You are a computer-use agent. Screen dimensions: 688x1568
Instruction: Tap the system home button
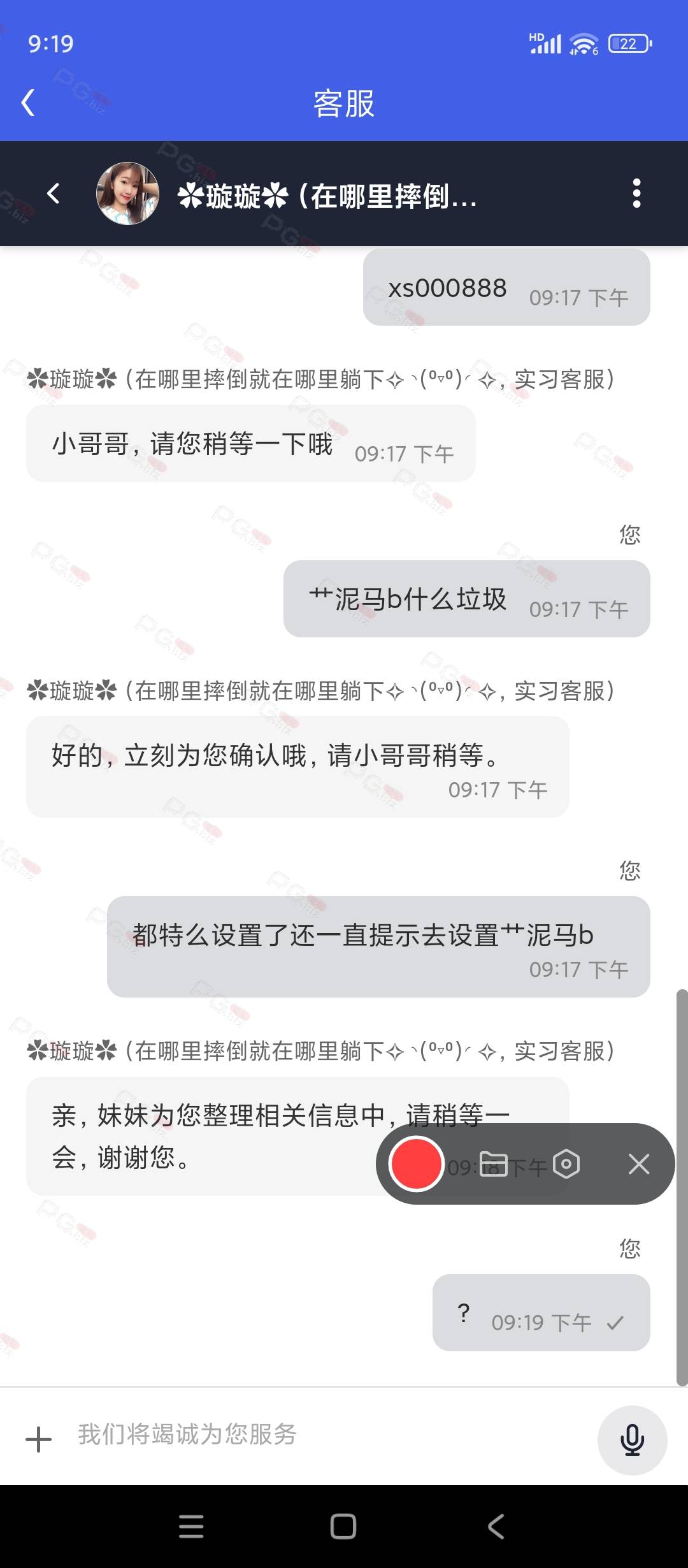343,1527
